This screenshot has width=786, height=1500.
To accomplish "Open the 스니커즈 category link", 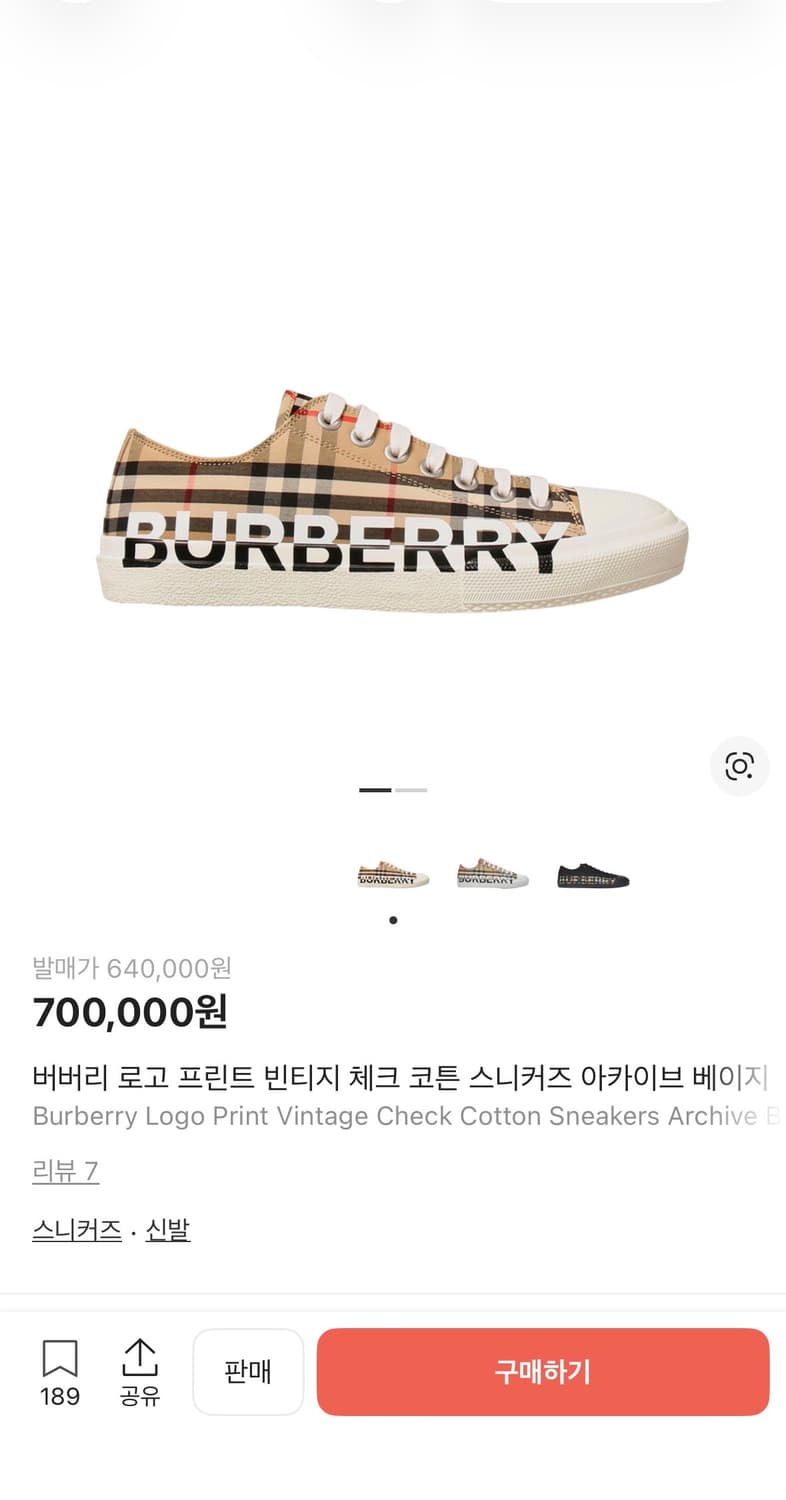I will (x=76, y=1229).
